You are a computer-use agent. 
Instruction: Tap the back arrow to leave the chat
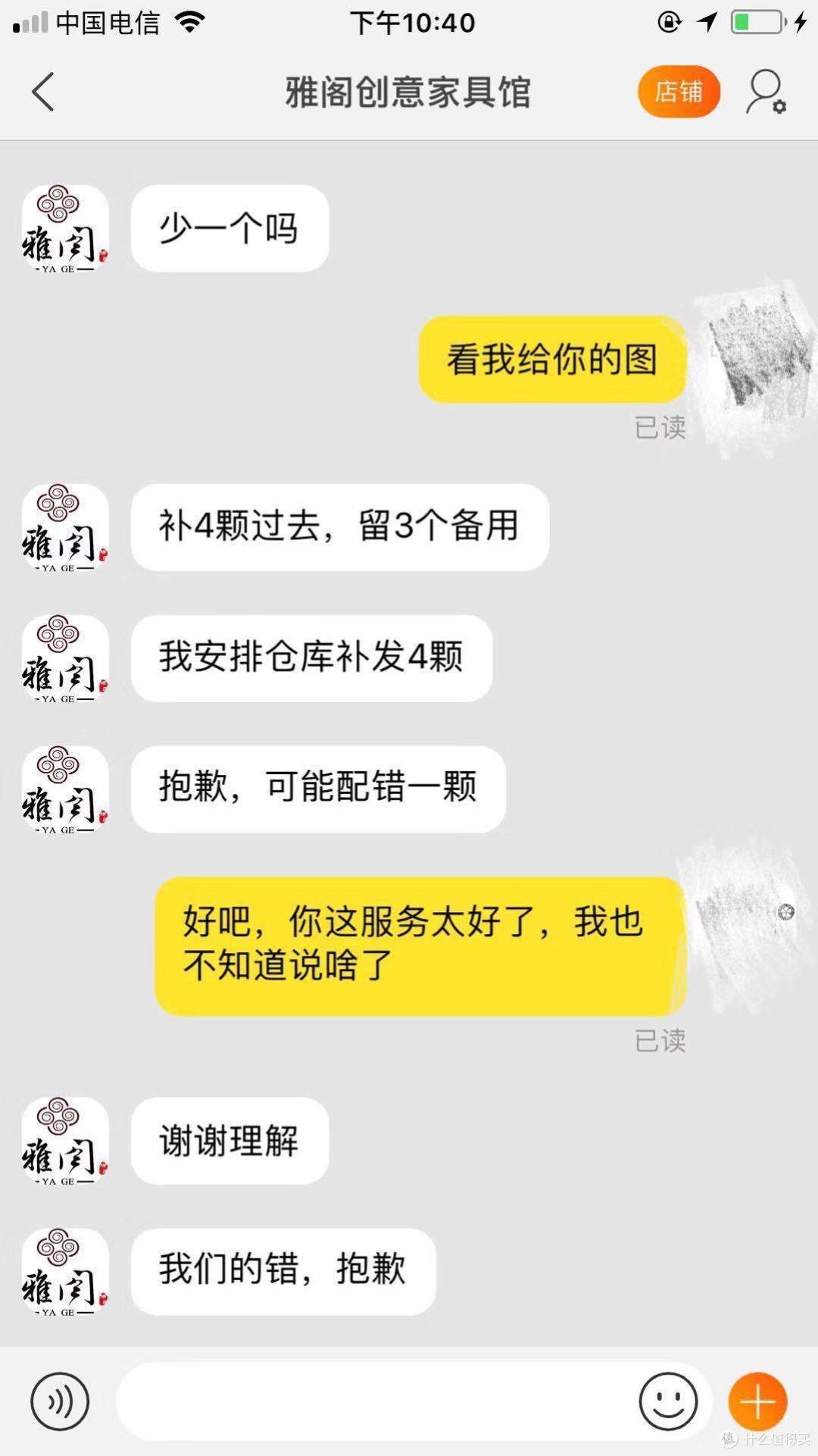click(43, 92)
